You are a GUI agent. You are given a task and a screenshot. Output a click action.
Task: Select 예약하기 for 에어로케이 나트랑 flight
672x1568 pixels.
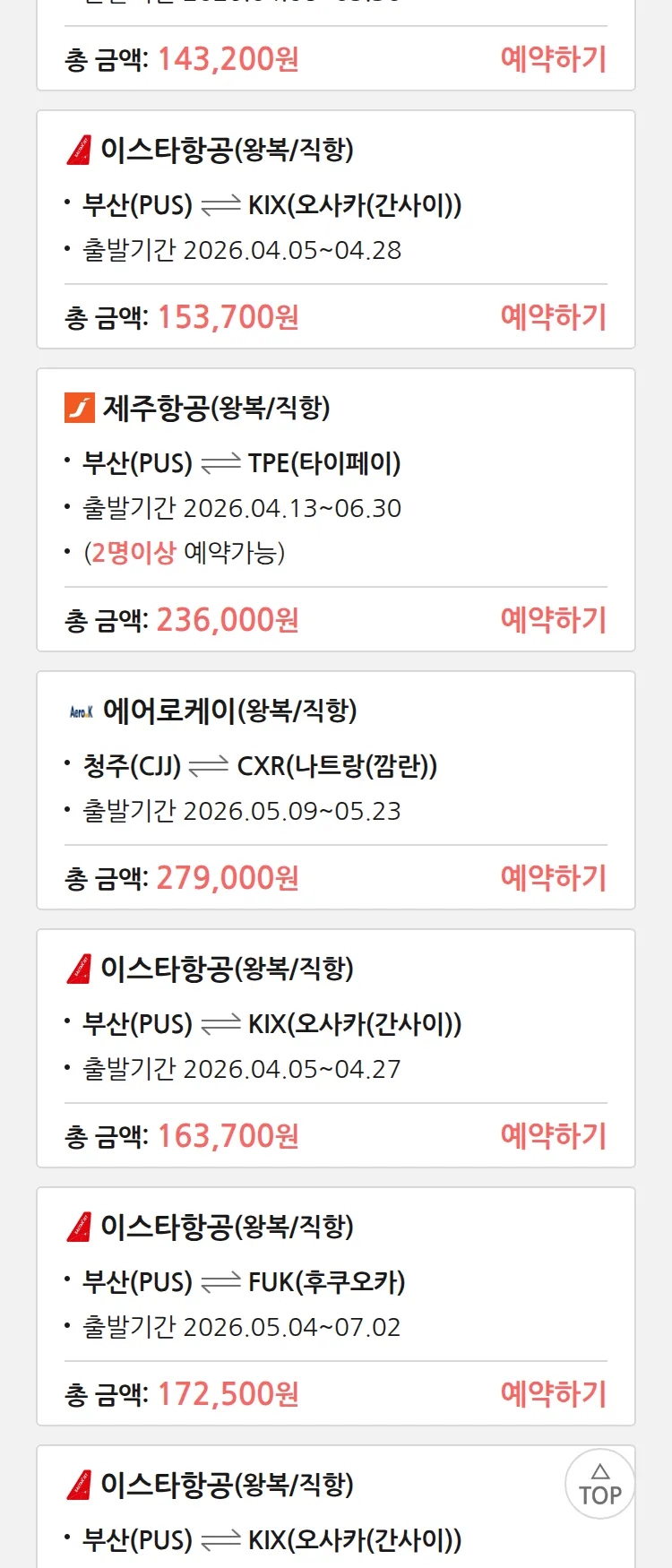coord(553,878)
